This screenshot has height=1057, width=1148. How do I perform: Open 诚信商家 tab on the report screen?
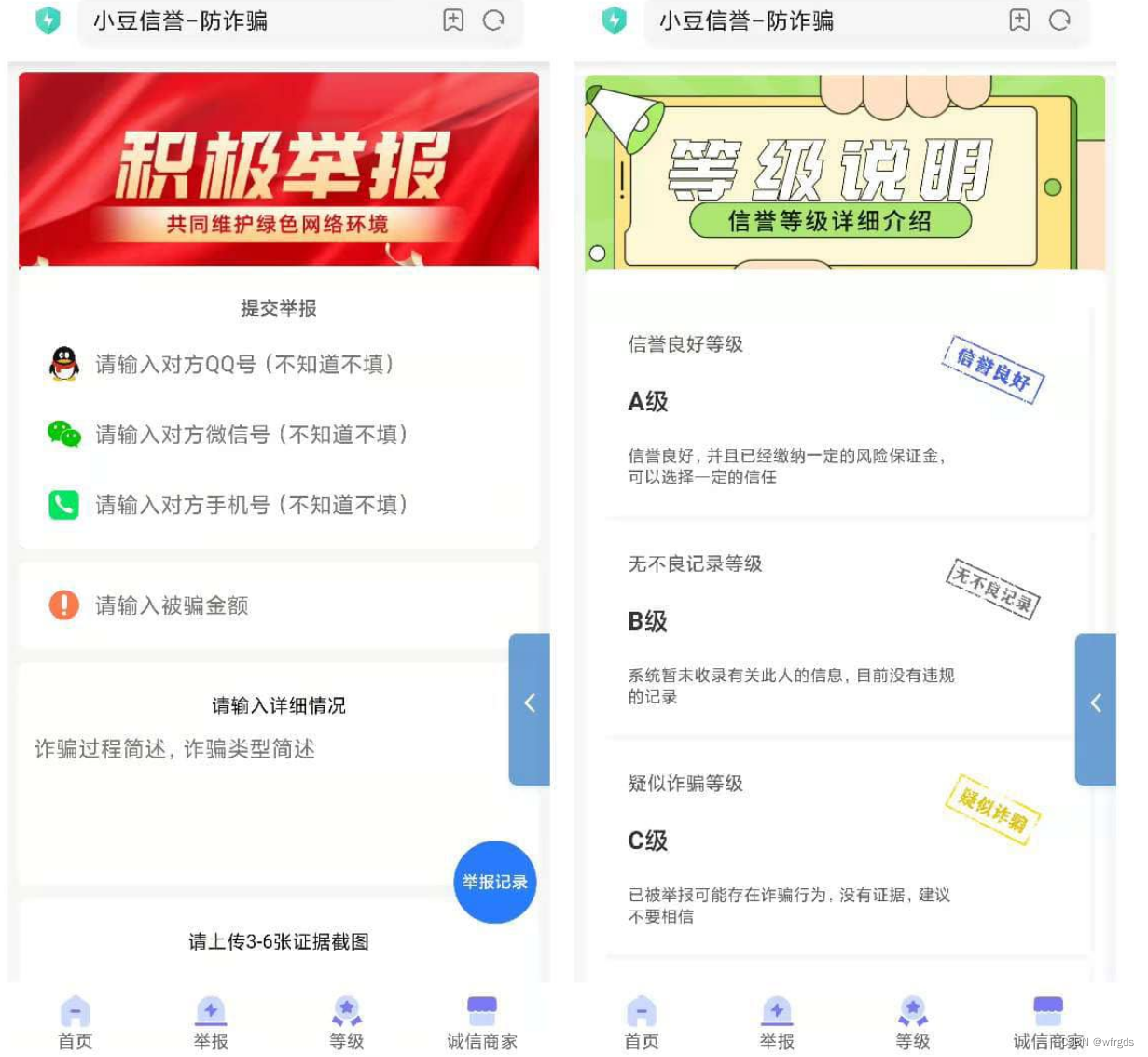[481, 1022]
